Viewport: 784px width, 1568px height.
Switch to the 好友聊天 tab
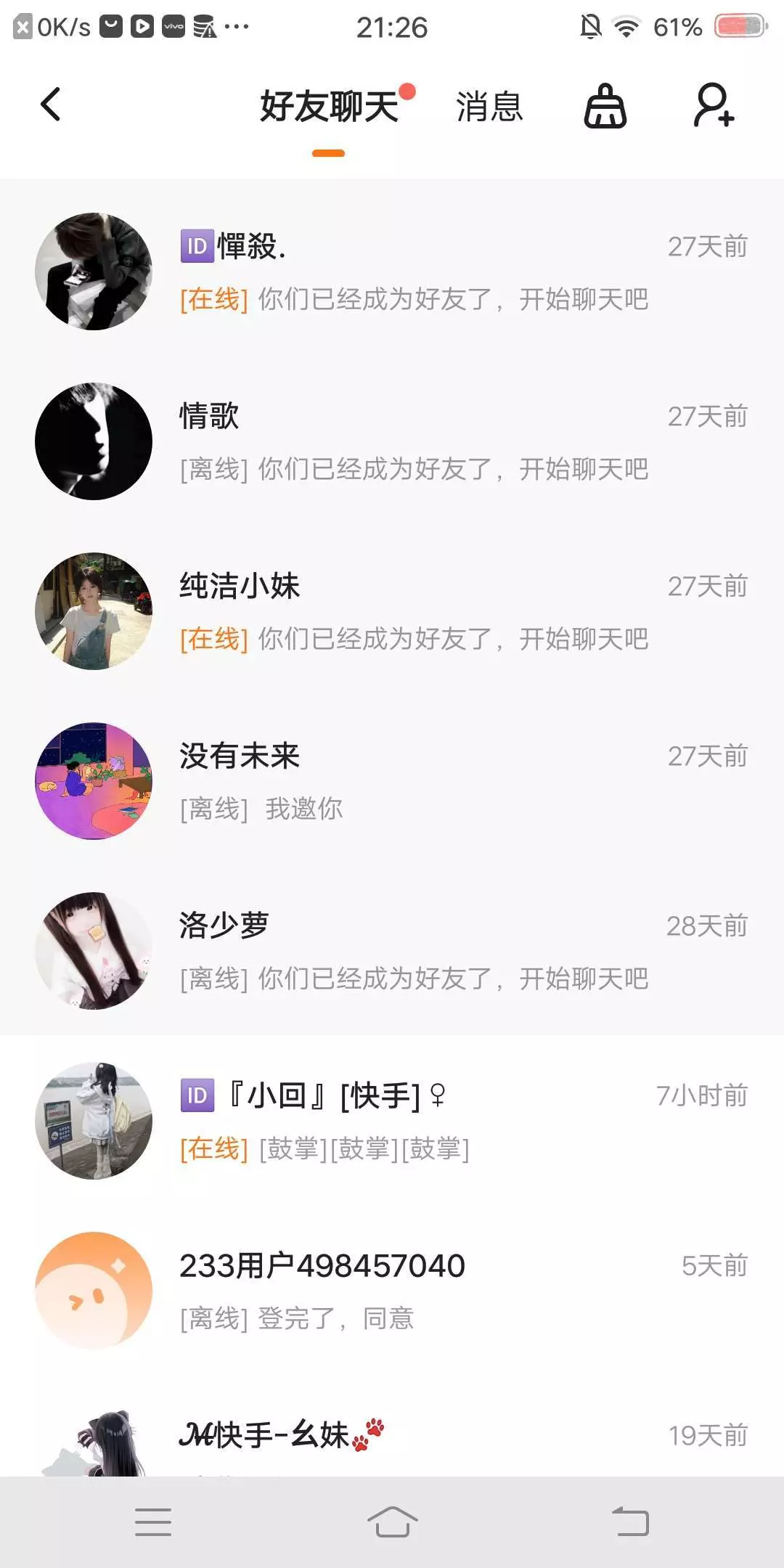point(330,107)
